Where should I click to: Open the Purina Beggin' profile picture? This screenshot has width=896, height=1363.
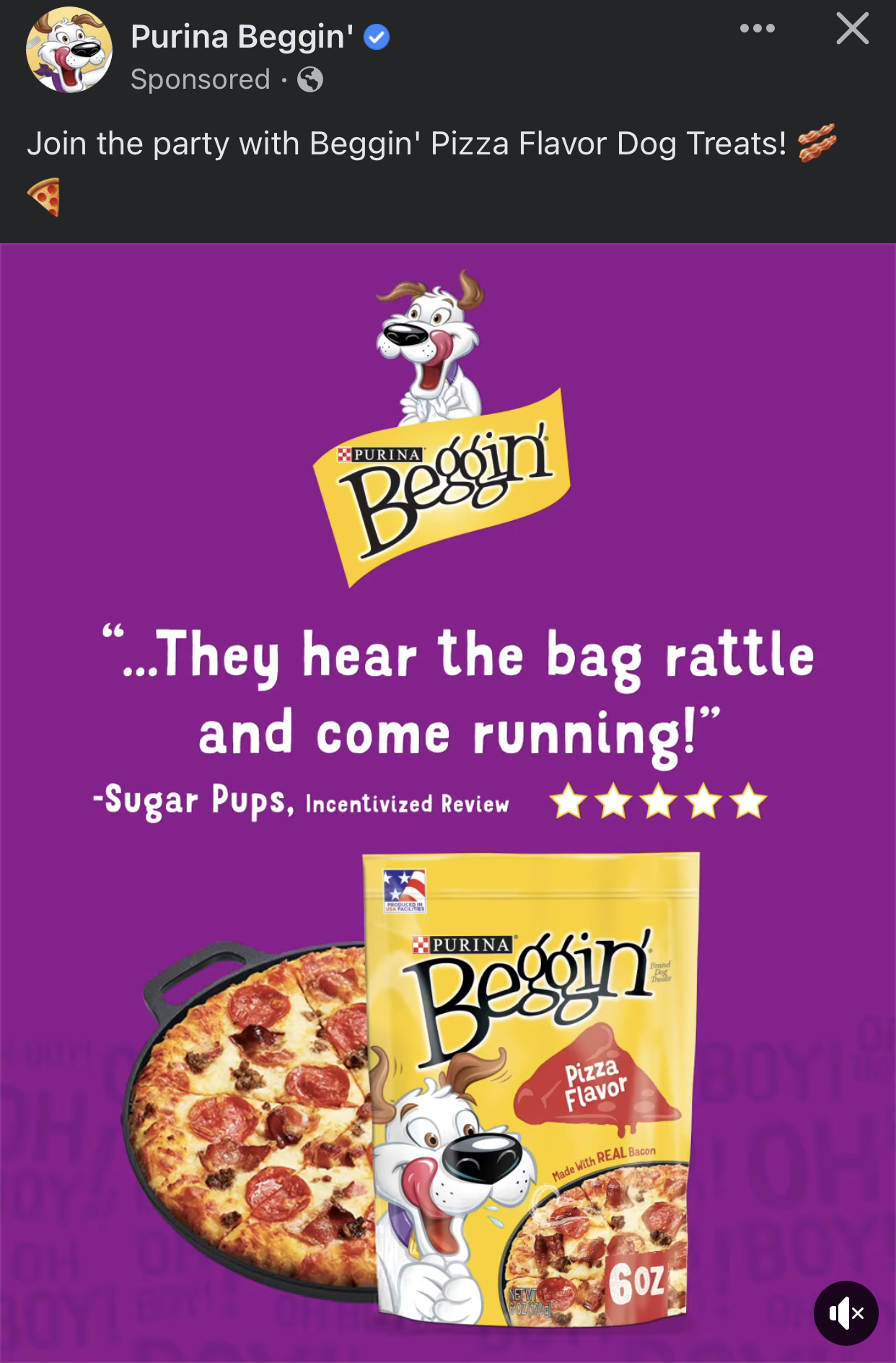[x=69, y=51]
